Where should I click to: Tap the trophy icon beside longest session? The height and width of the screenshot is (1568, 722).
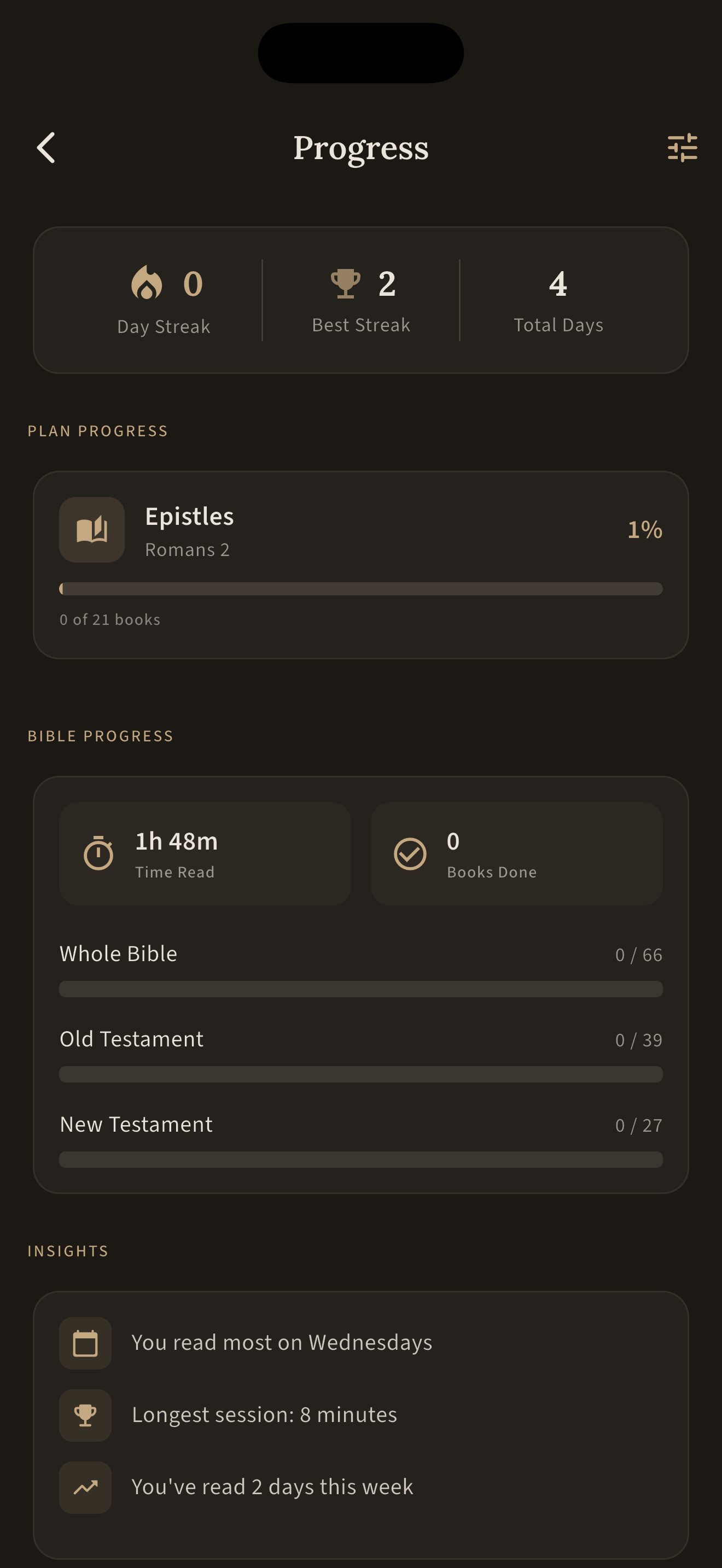tap(85, 1415)
